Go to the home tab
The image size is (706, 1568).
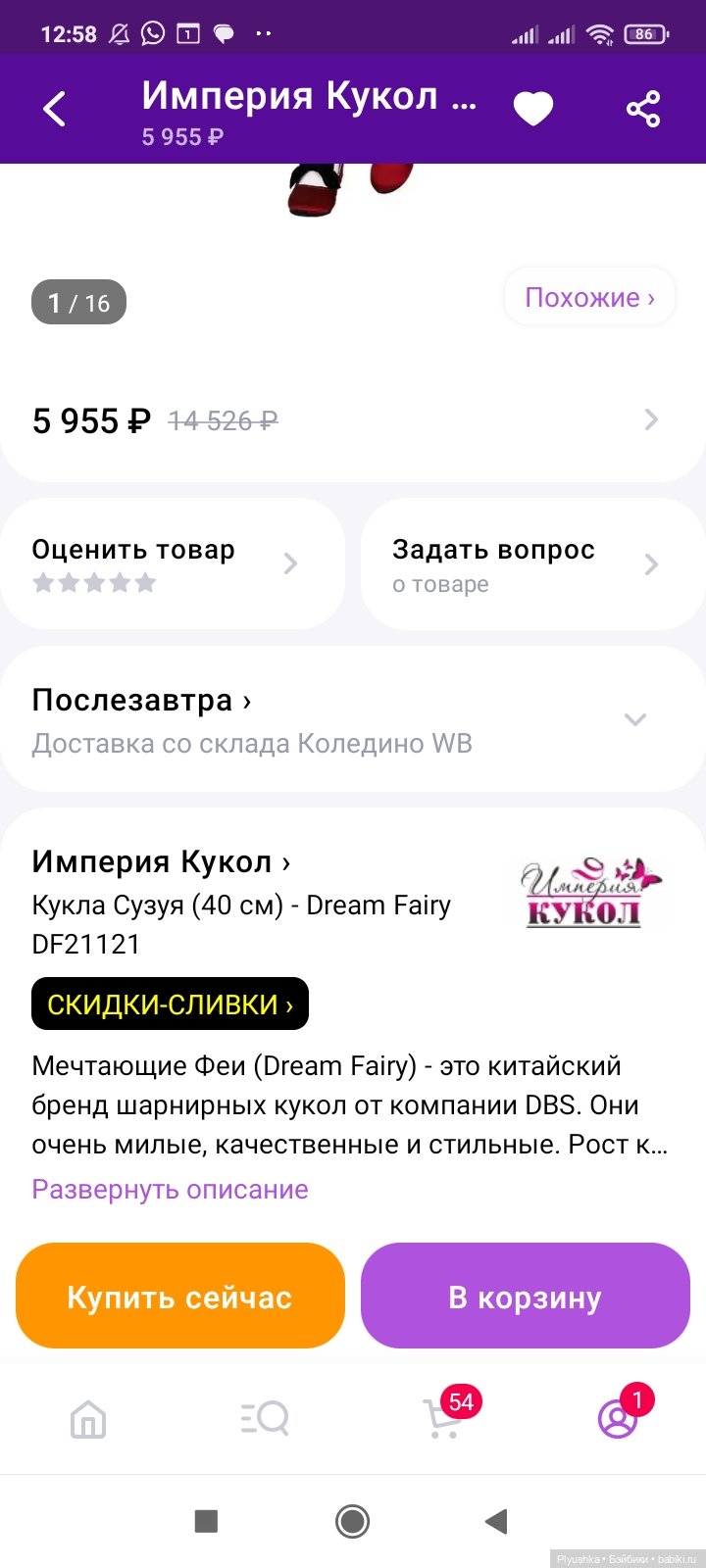coord(88,1418)
